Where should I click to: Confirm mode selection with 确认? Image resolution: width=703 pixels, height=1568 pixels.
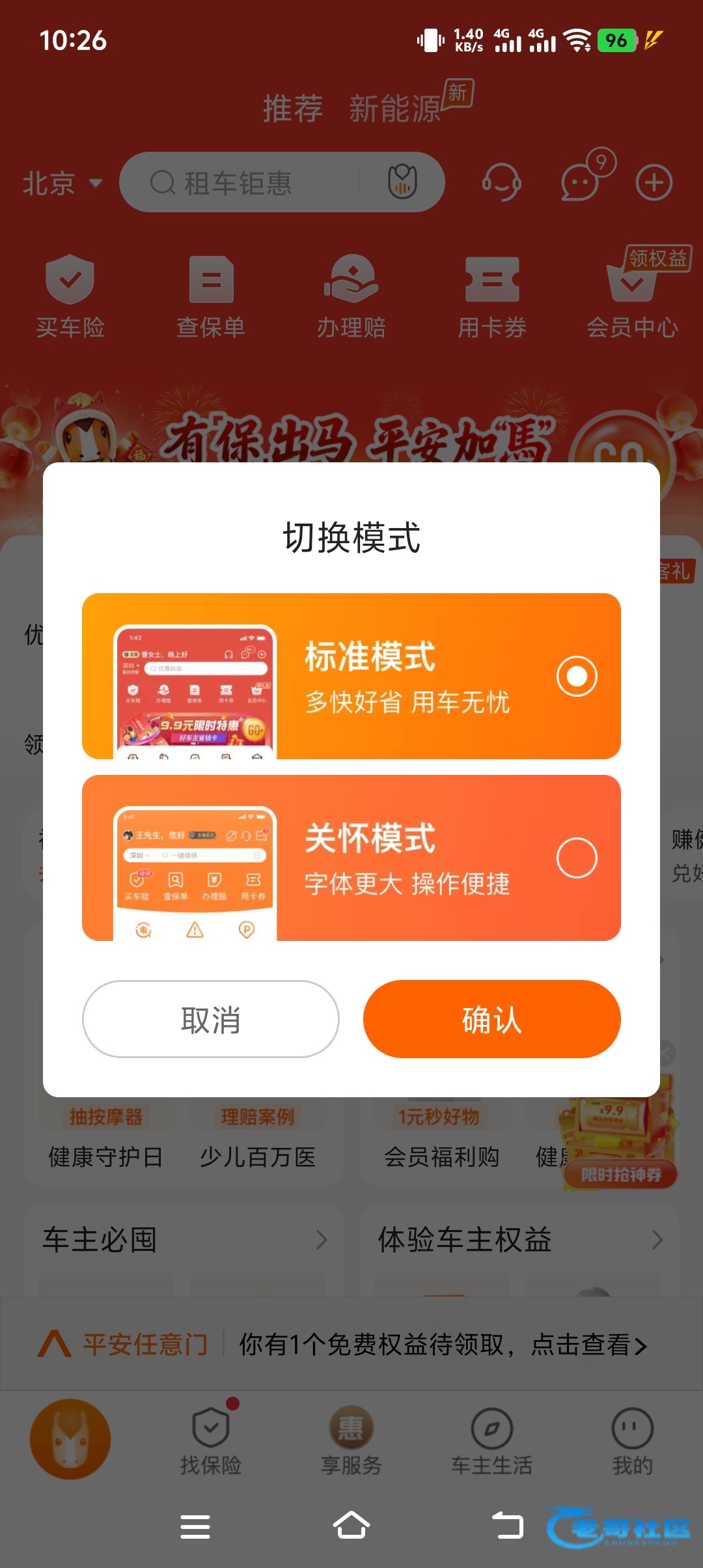pos(491,1019)
